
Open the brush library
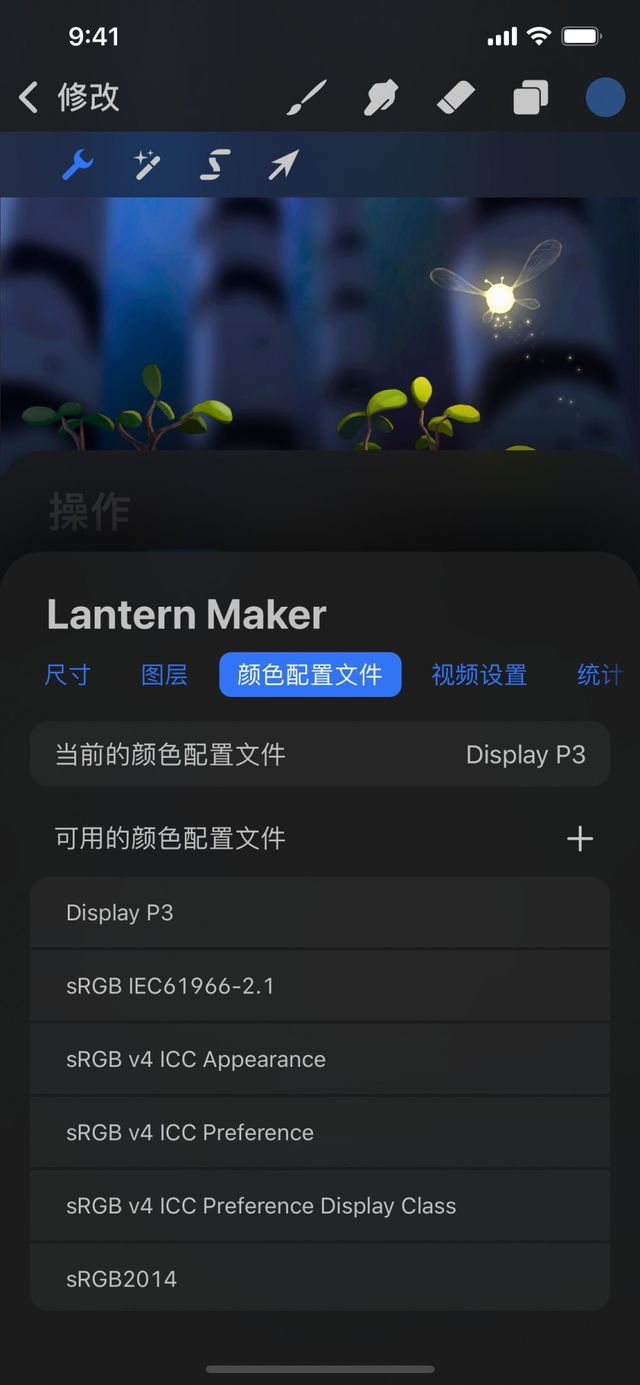[307, 98]
